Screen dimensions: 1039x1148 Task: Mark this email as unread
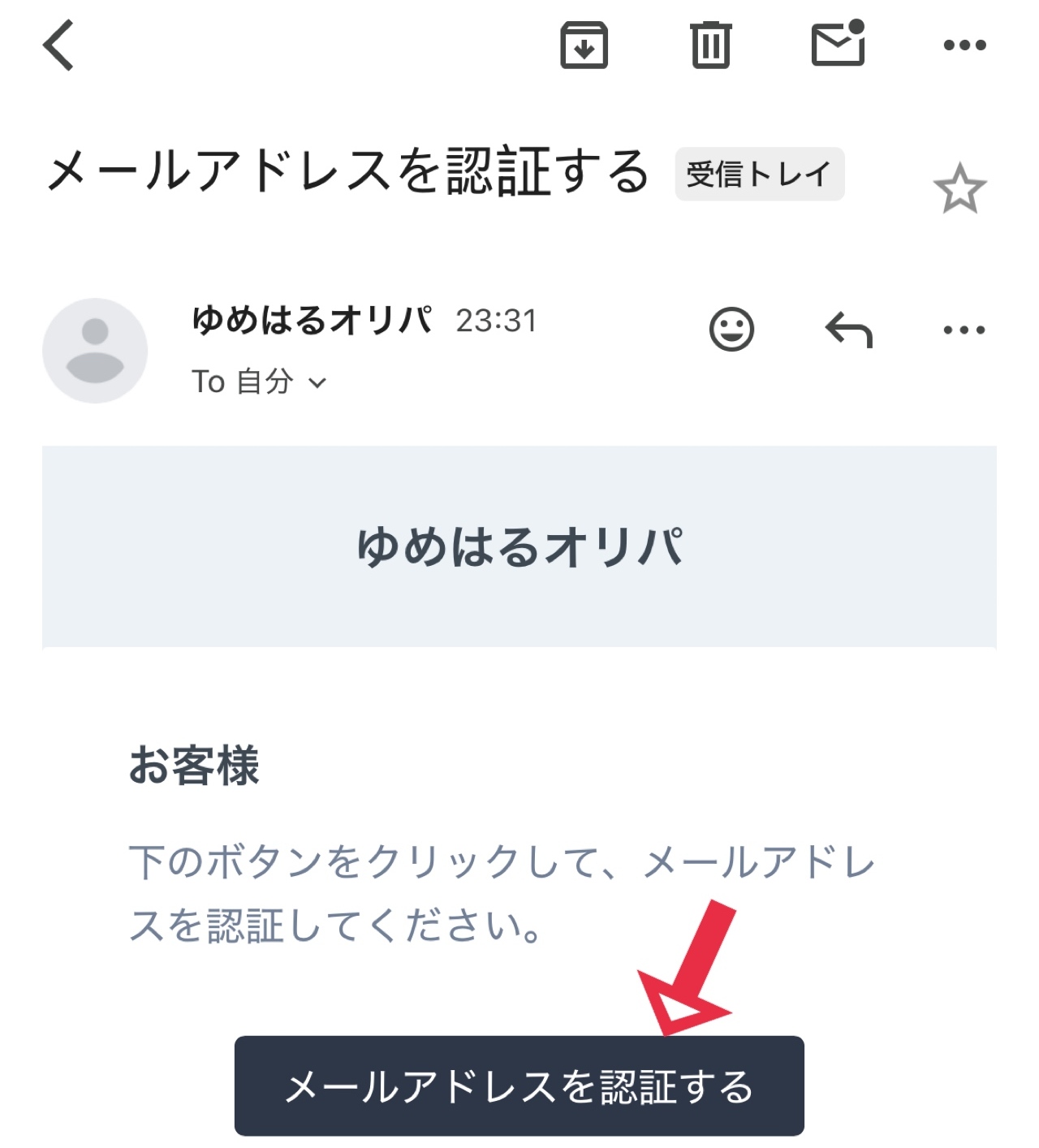pos(839,44)
